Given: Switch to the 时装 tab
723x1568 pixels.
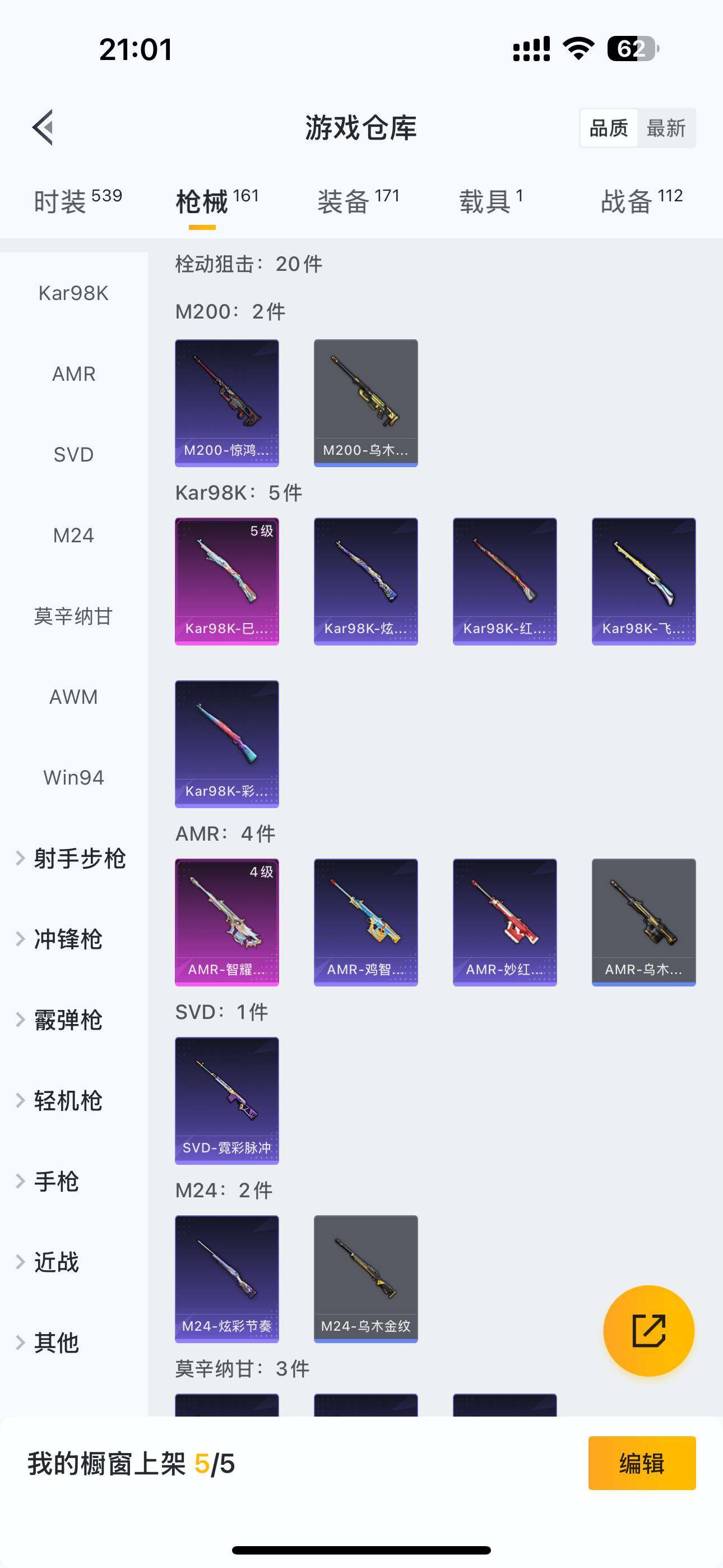Looking at the screenshot, I should point(77,201).
